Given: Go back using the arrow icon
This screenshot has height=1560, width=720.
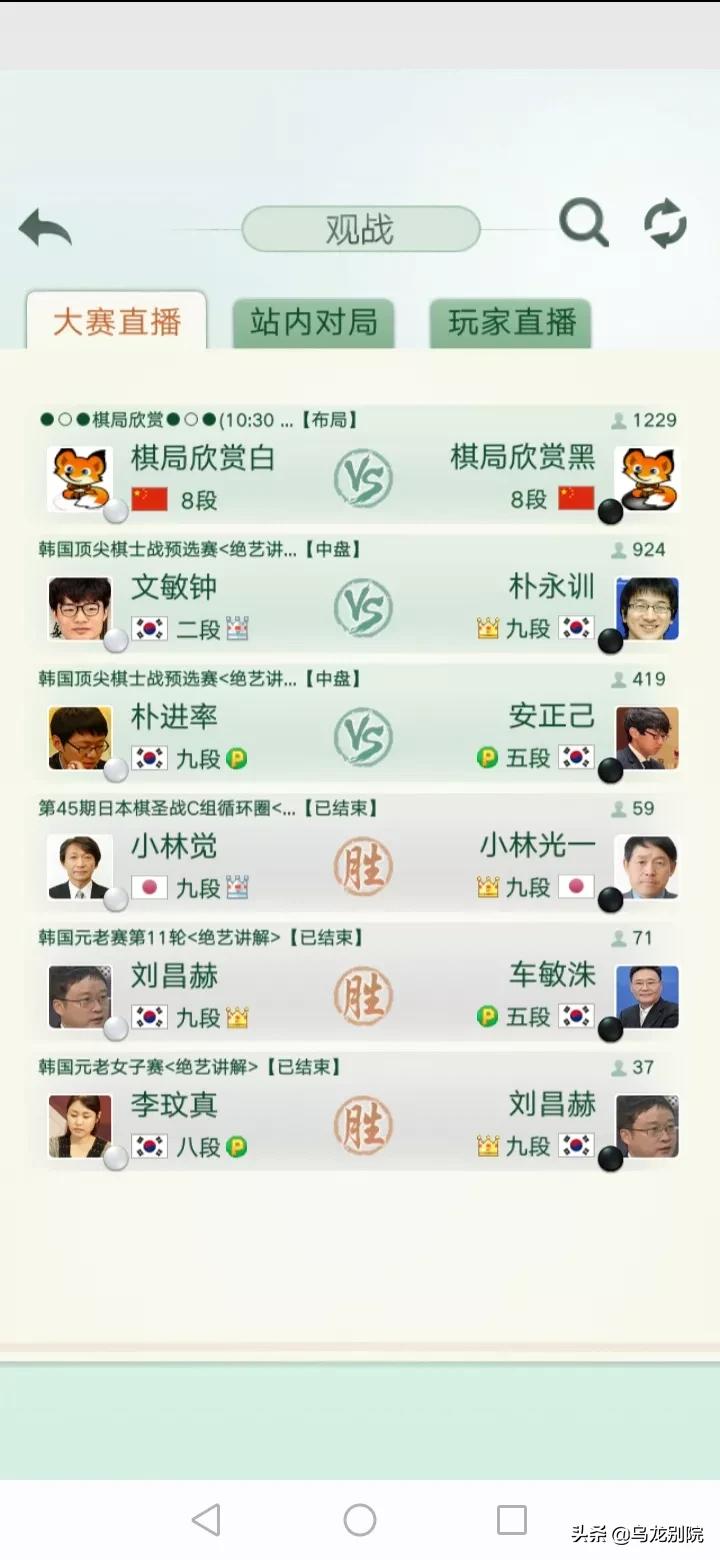Looking at the screenshot, I should 45,228.
